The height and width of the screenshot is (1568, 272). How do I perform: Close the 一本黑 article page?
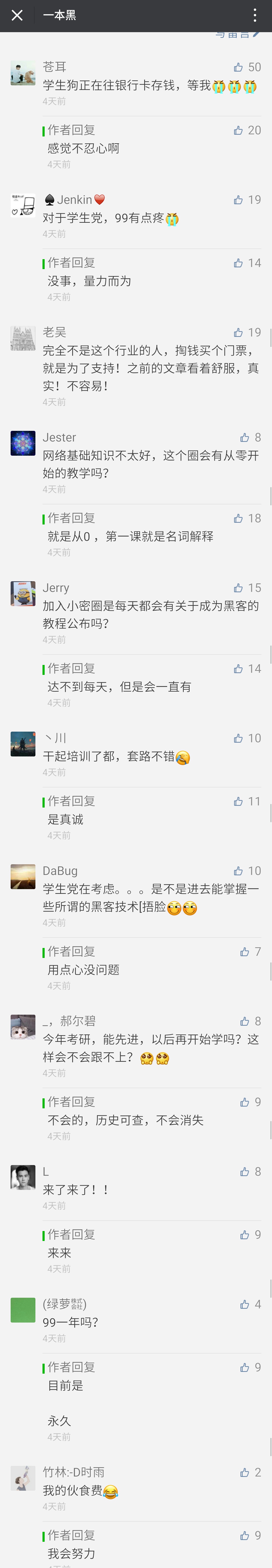(x=17, y=15)
